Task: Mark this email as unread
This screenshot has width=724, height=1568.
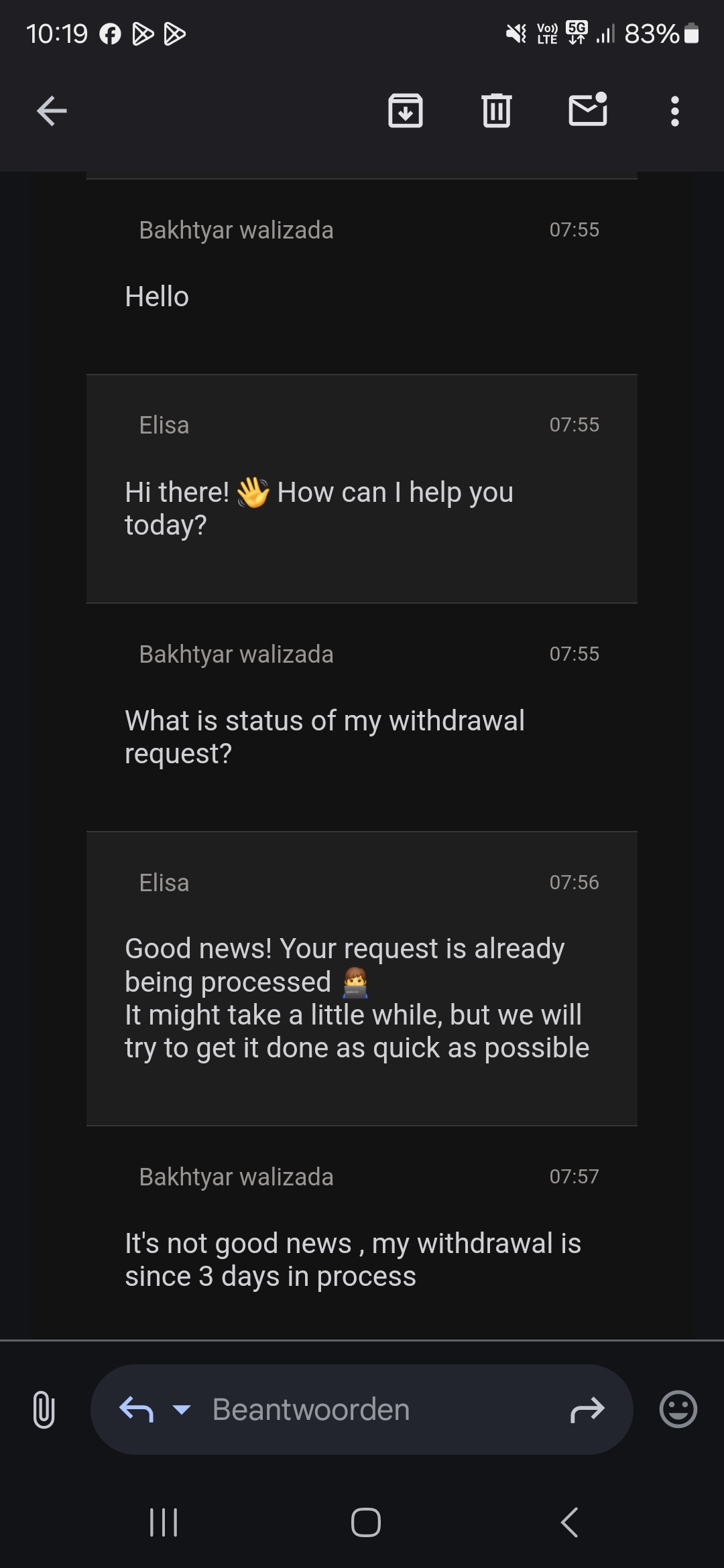Action: coord(588,110)
